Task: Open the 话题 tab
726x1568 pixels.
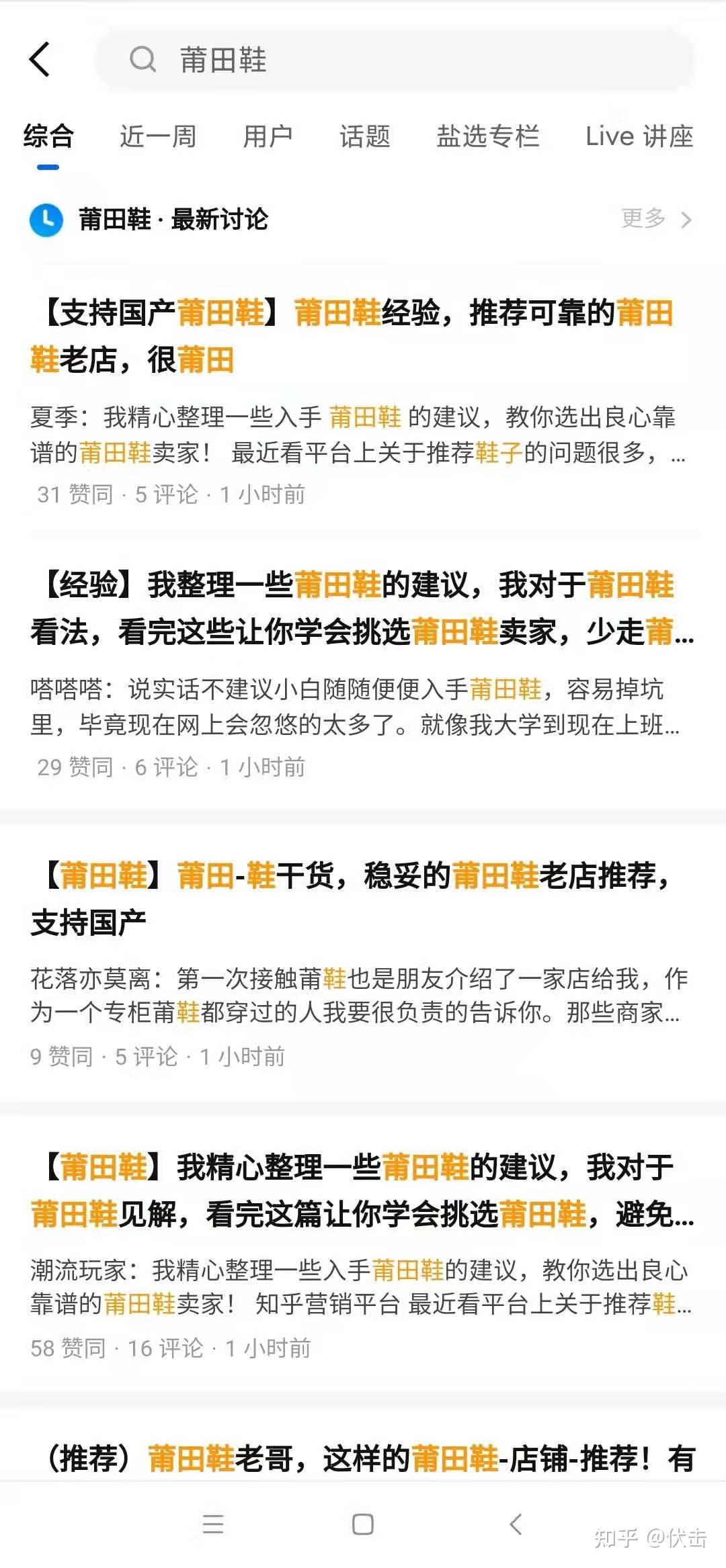Action: click(364, 136)
